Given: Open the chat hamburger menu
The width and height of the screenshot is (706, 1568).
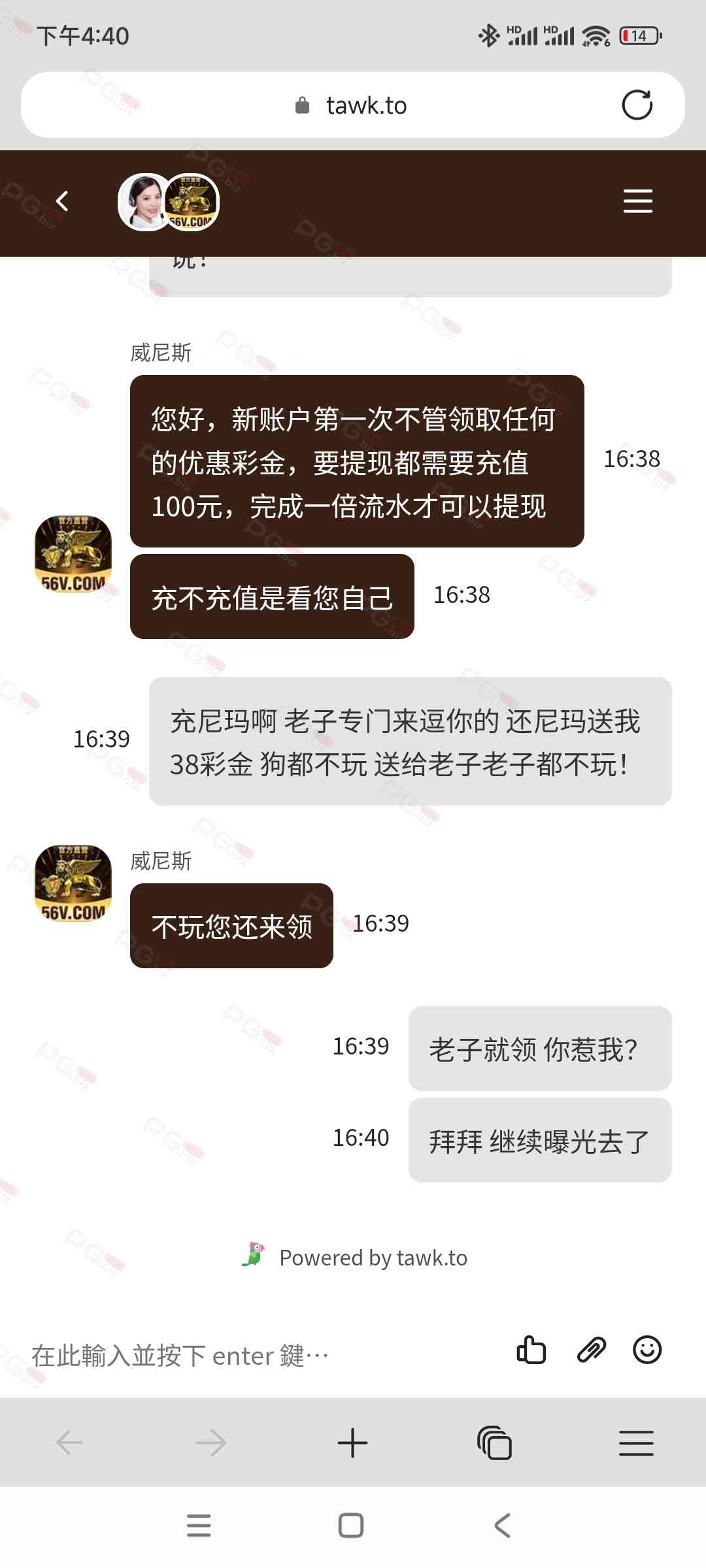Looking at the screenshot, I should 637,201.
